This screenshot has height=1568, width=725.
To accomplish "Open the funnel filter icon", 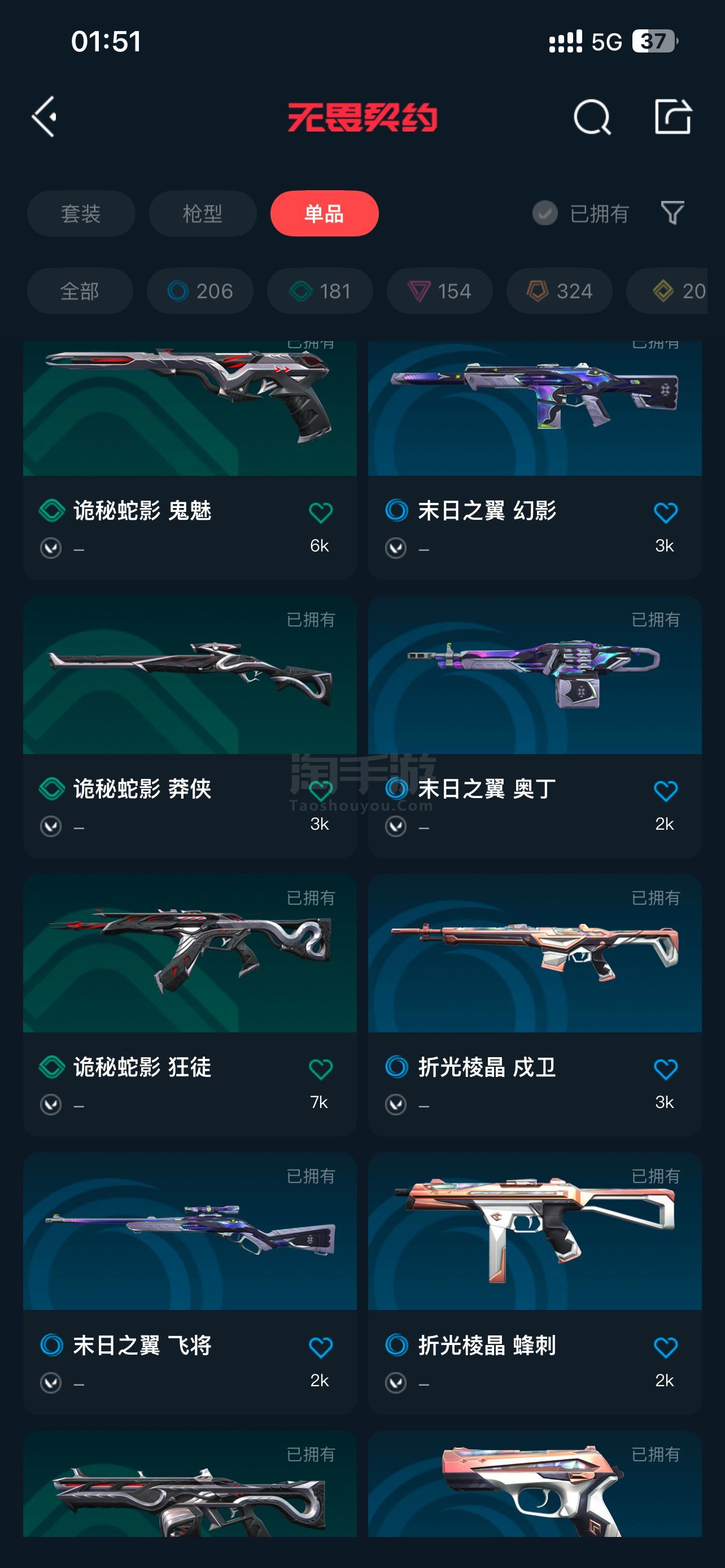I will (672, 214).
